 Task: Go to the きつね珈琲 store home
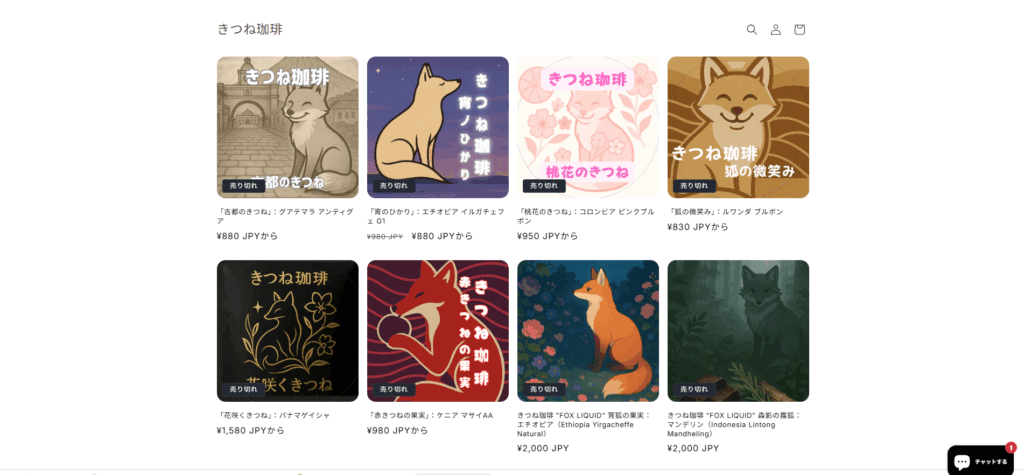tap(250, 29)
